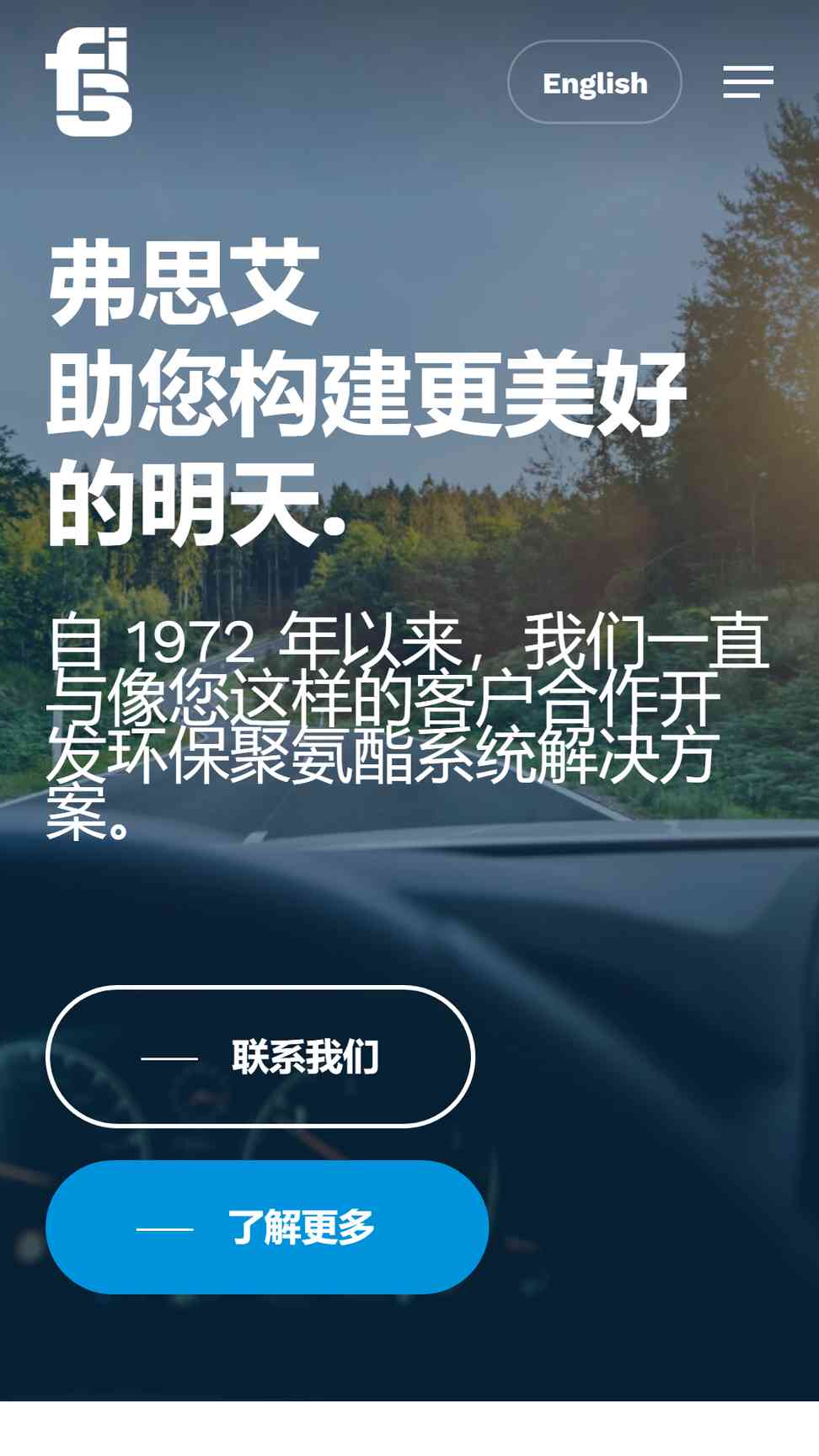Open the hamburger navigation menu
This screenshot has width=819, height=1456.
click(x=748, y=82)
